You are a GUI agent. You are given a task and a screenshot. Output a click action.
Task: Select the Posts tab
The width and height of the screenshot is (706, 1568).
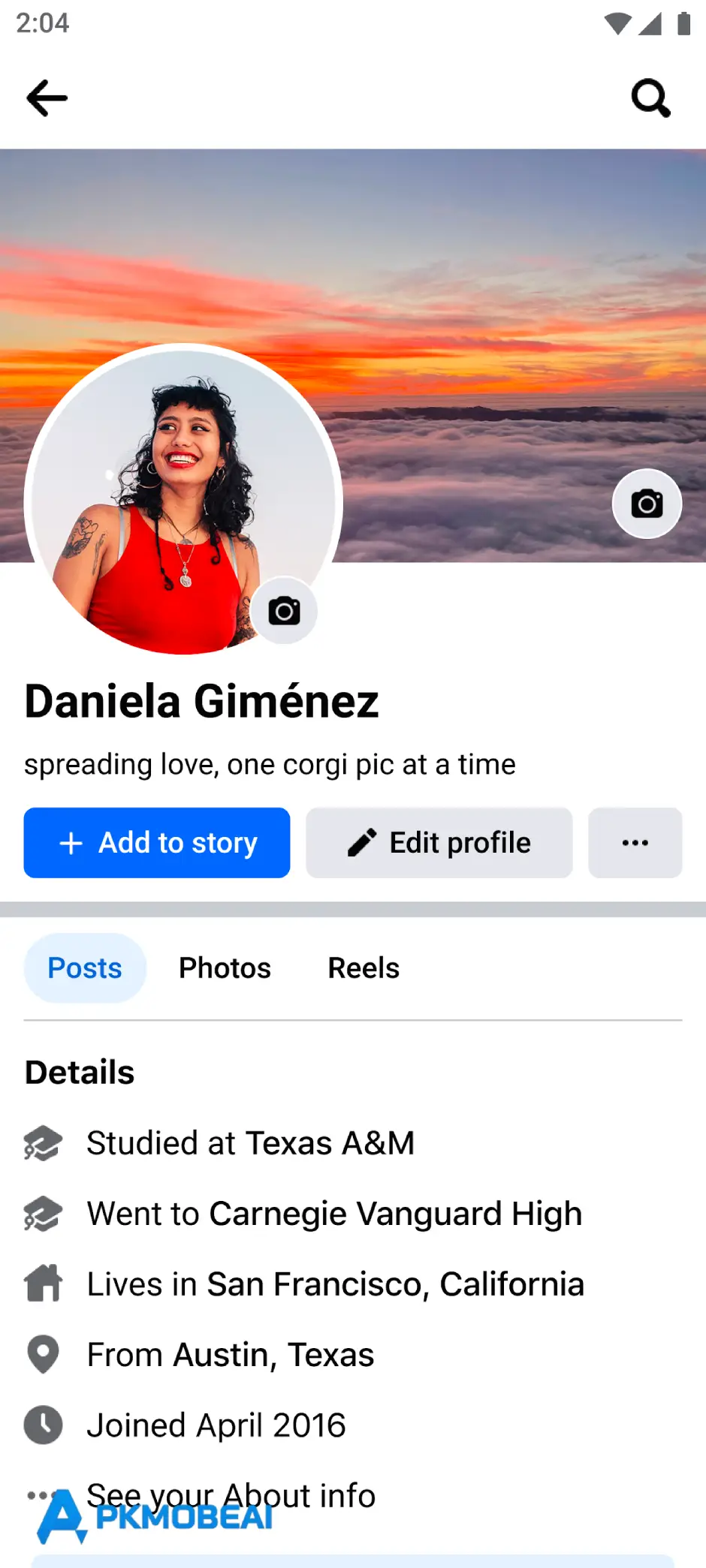click(x=85, y=968)
